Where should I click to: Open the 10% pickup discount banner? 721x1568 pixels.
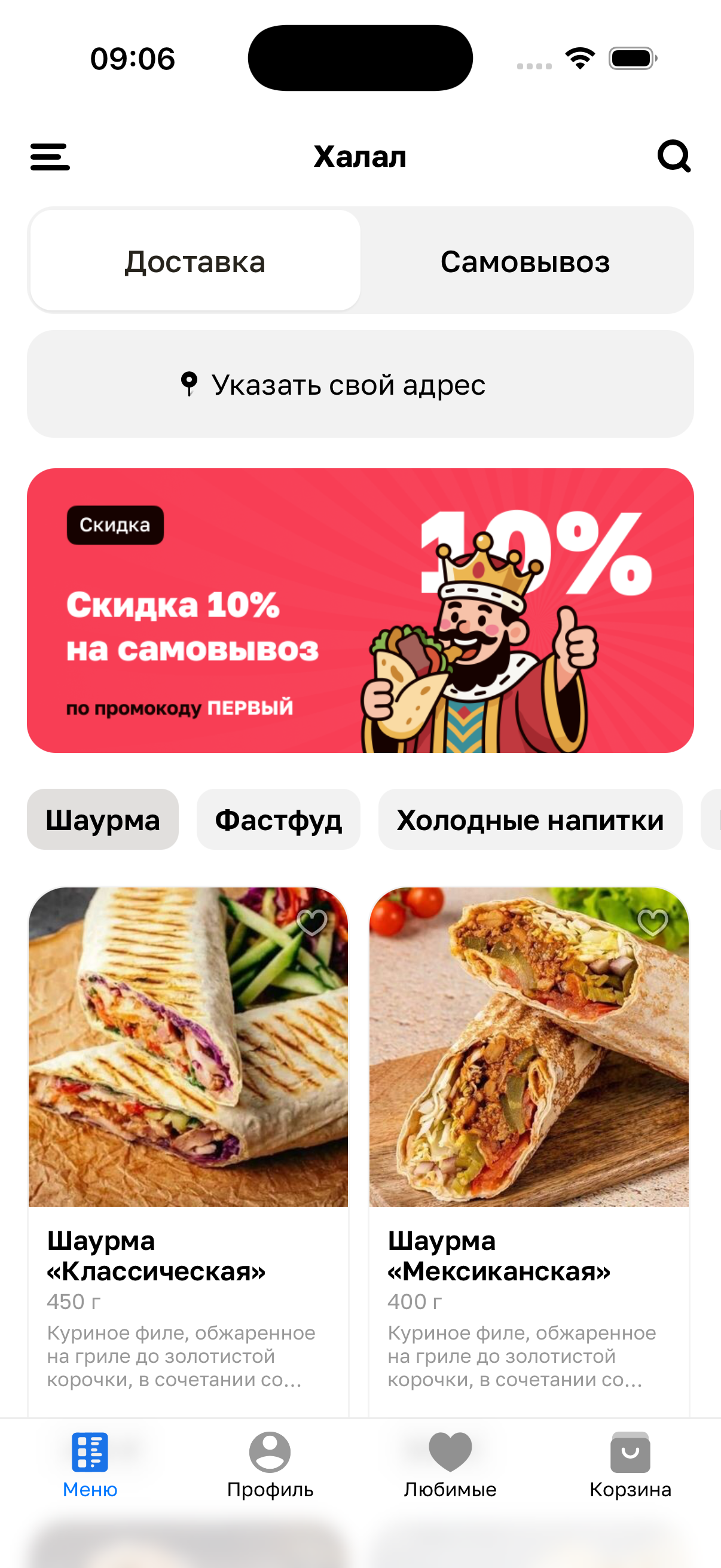click(360, 611)
